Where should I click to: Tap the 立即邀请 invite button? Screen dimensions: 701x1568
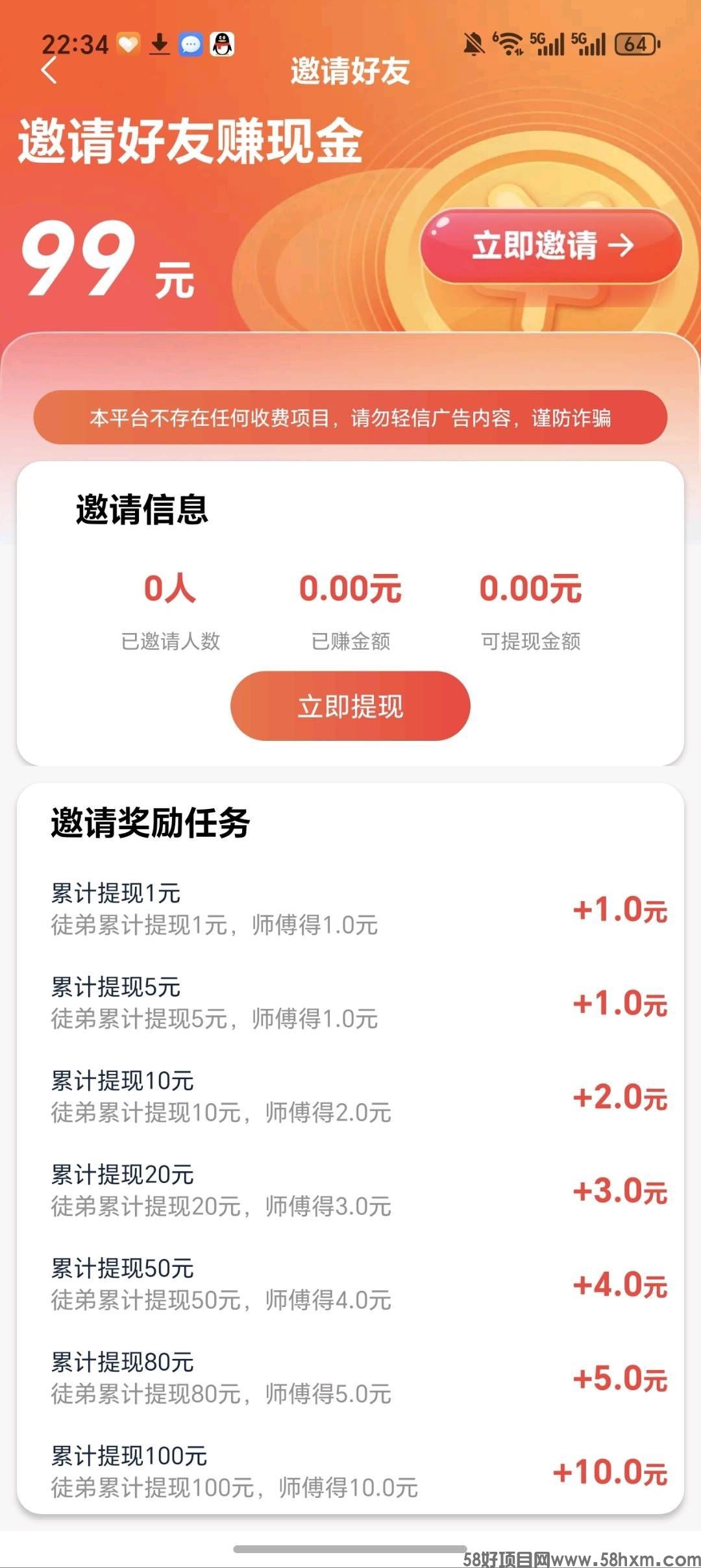click(551, 245)
